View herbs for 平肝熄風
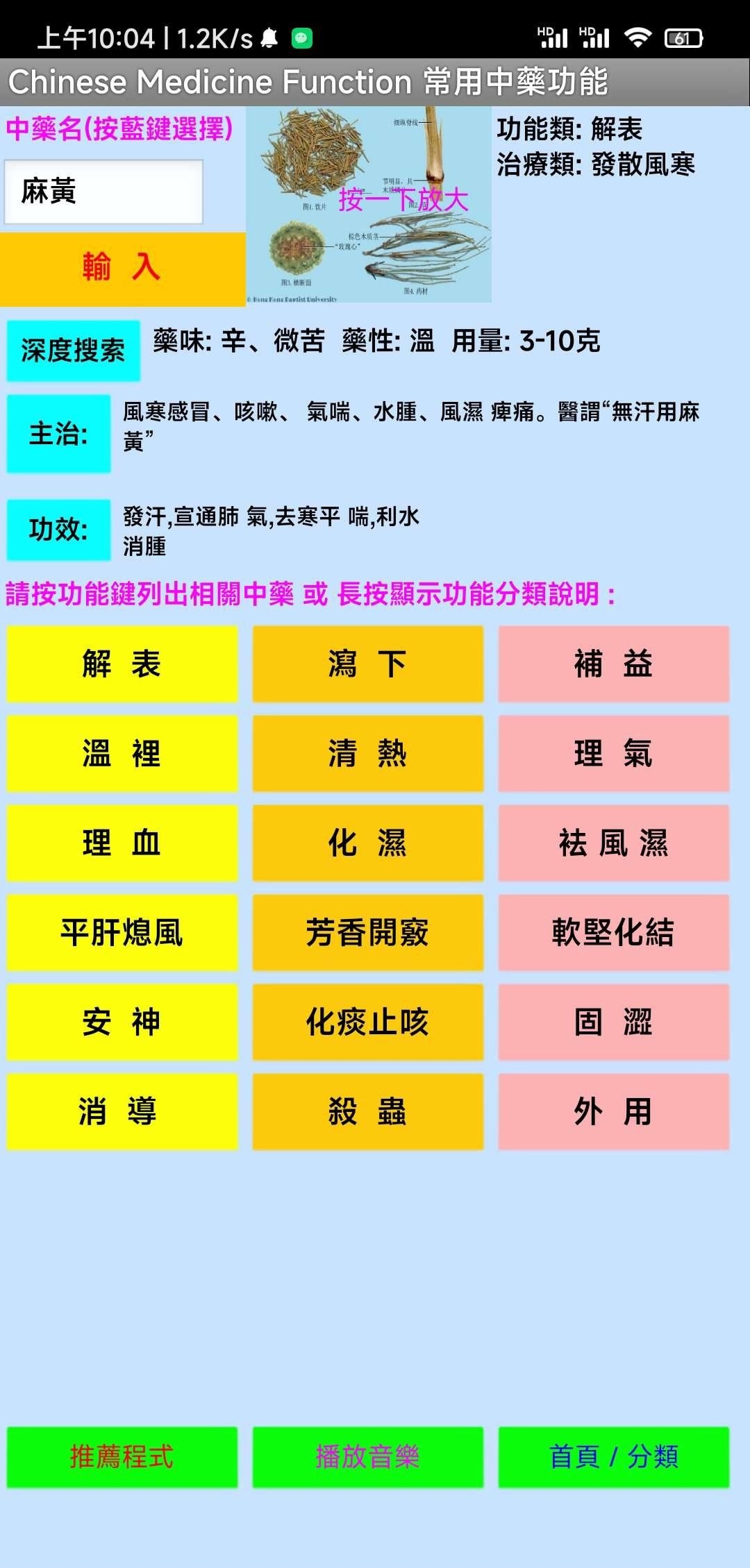 click(122, 932)
